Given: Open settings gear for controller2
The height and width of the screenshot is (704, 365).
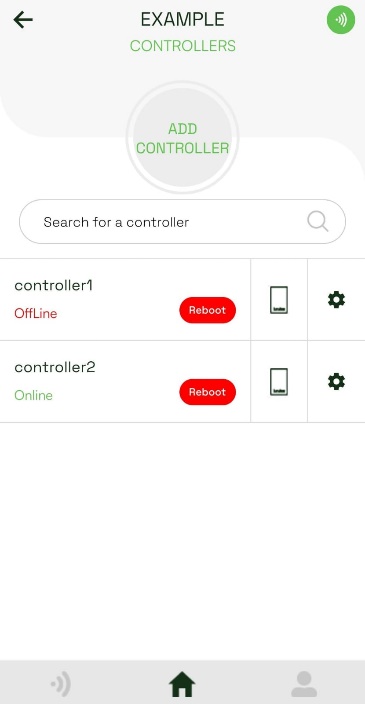Looking at the screenshot, I should click(x=336, y=382).
